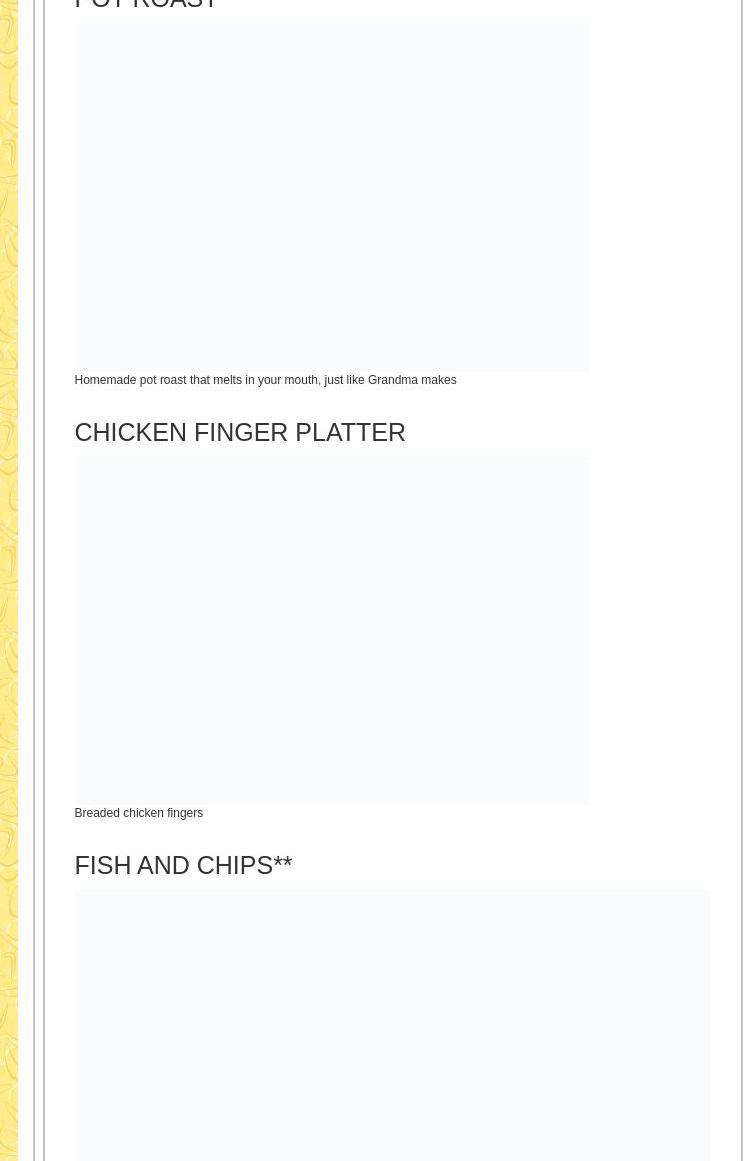Open the Fish and Chips image
The width and height of the screenshot is (745, 1161).
(x=392, y=1025)
